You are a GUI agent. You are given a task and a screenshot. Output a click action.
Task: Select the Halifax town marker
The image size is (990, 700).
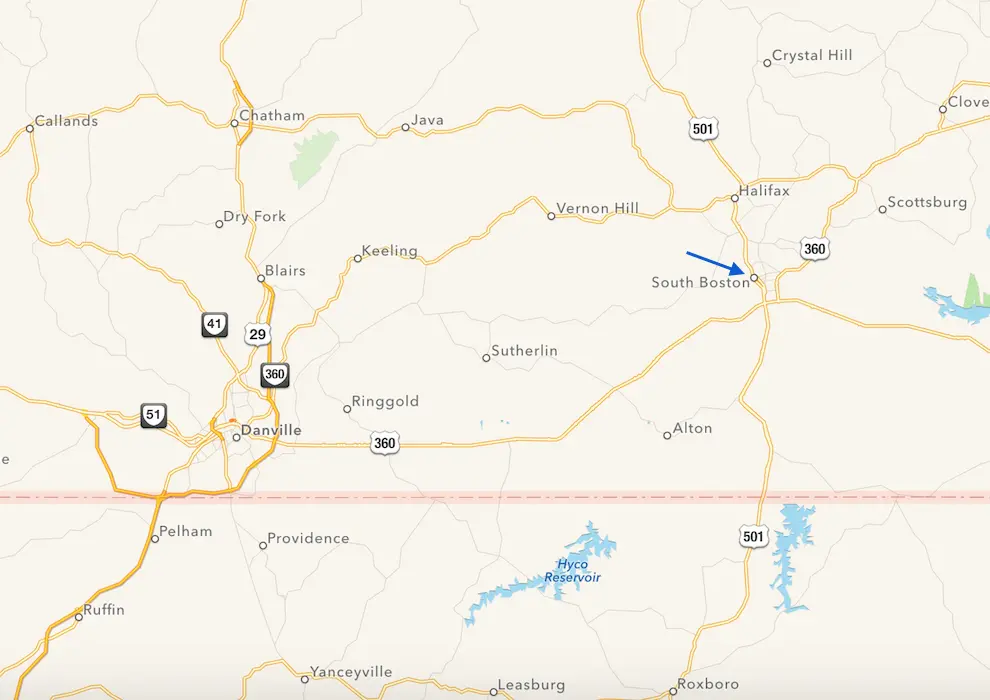pyautogui.click(x=735, y=198)
